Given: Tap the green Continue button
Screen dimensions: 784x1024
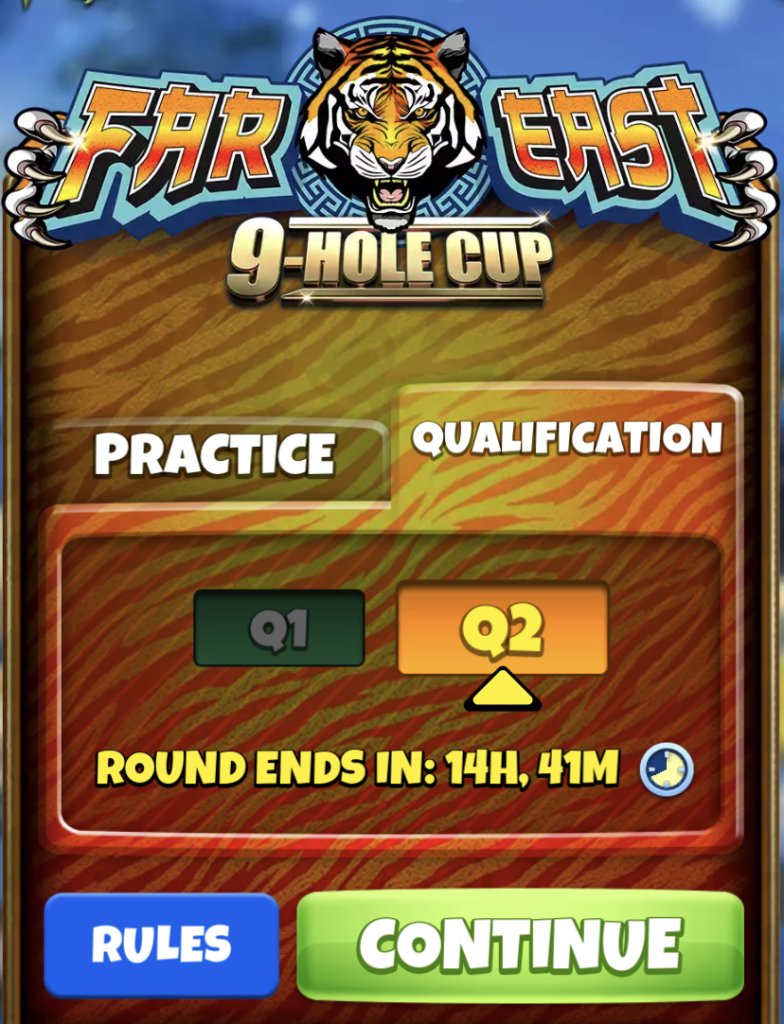Looking at the screenshot, I should pyautogui.click(x=520, y=943).
